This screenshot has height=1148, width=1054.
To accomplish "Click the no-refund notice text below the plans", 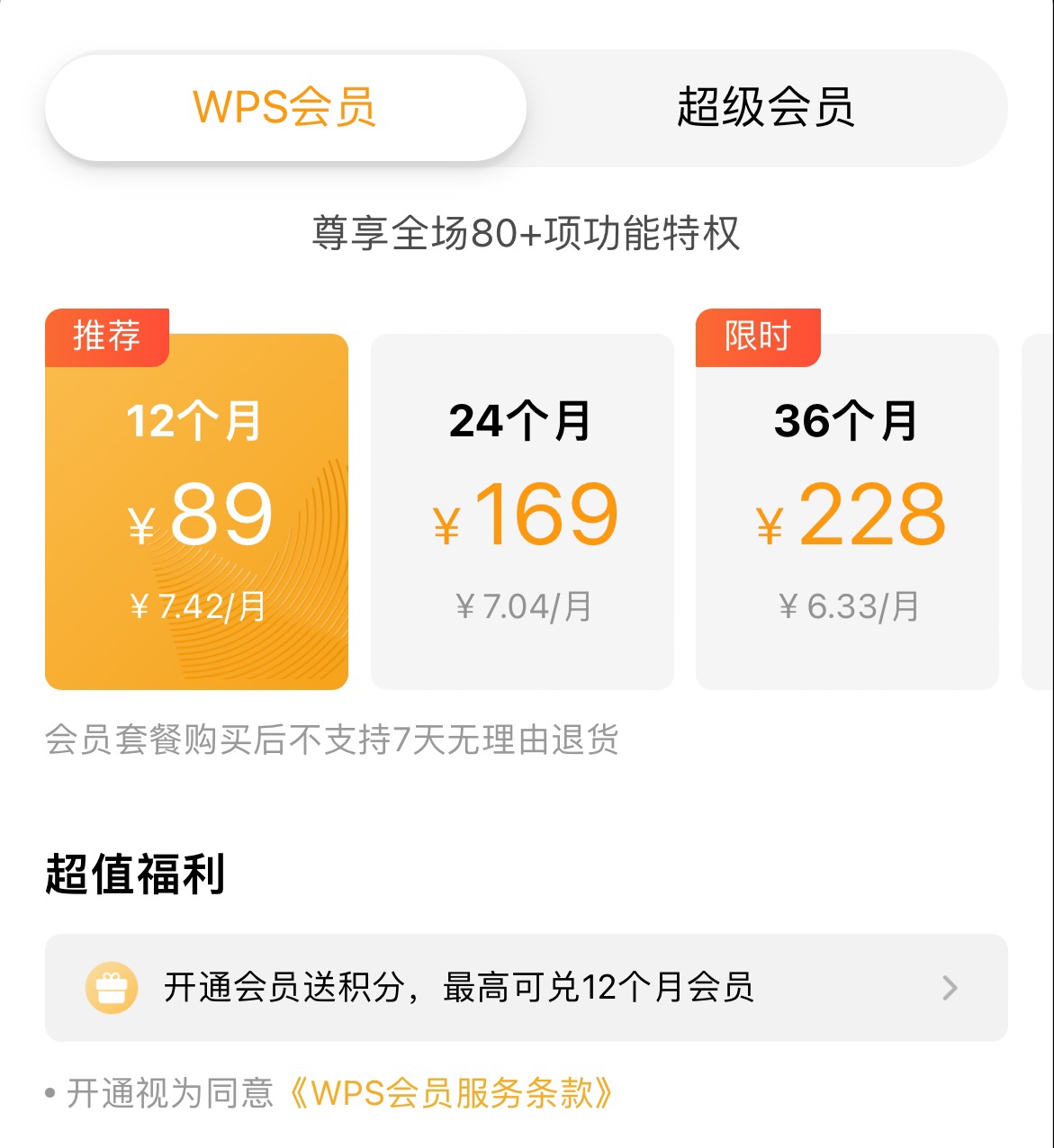I will point(333,741).
